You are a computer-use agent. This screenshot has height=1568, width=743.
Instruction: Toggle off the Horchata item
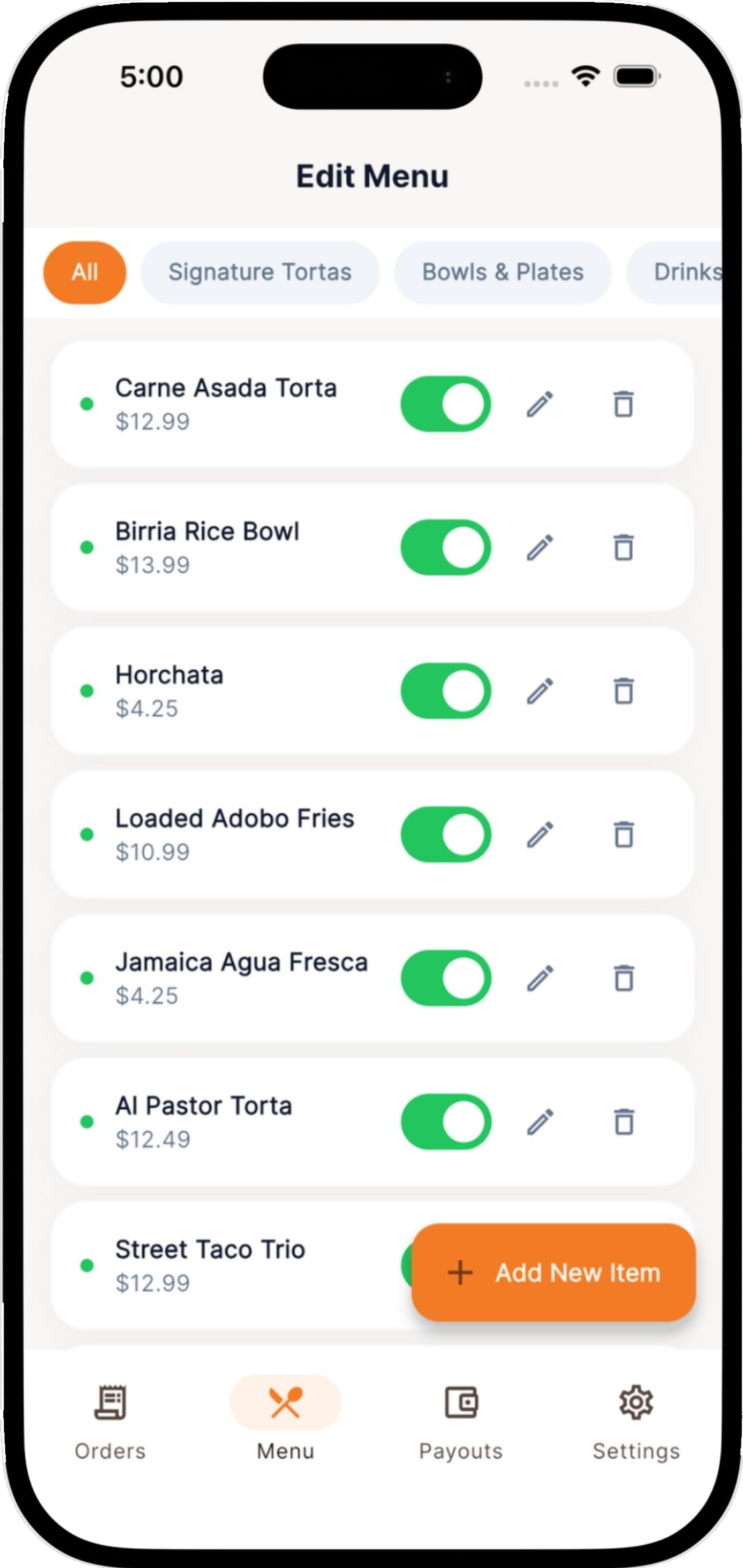(x=446, y=691)
